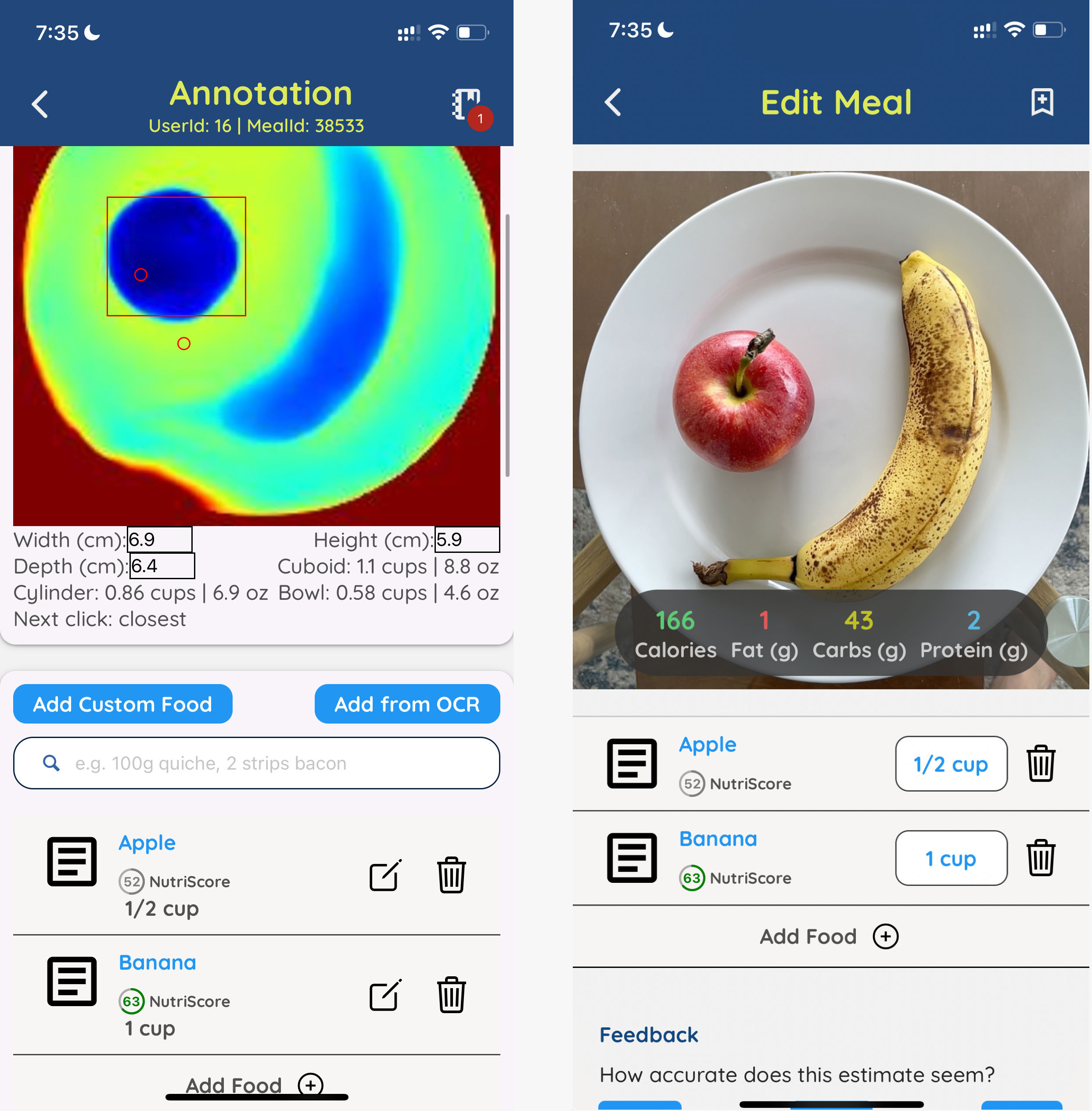The image size is (1092, 1111).
Task: Go back from the Annotation screen
Action: tap(40, 104)
